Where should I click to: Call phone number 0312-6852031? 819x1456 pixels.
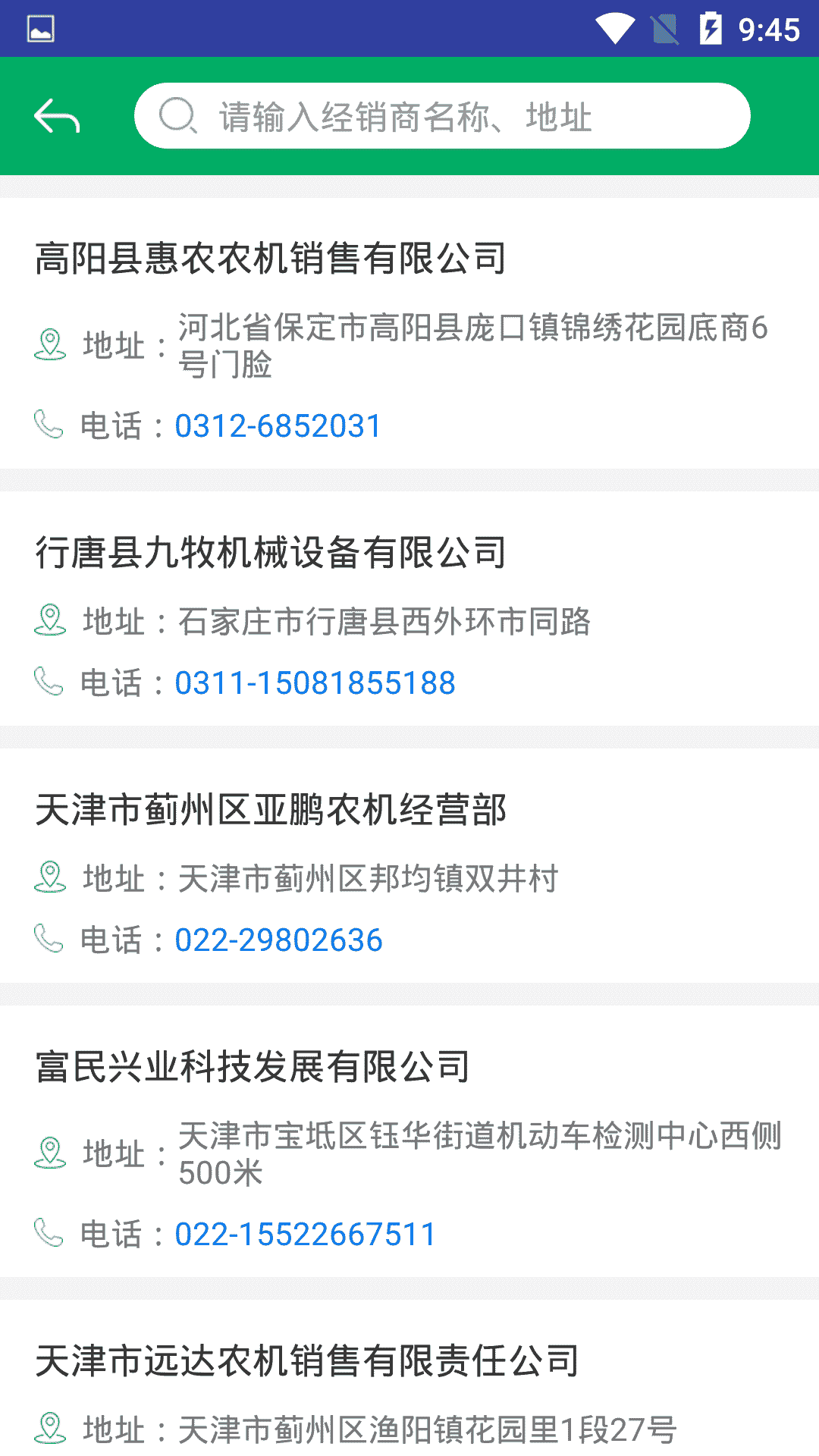[x=278, y=426]
